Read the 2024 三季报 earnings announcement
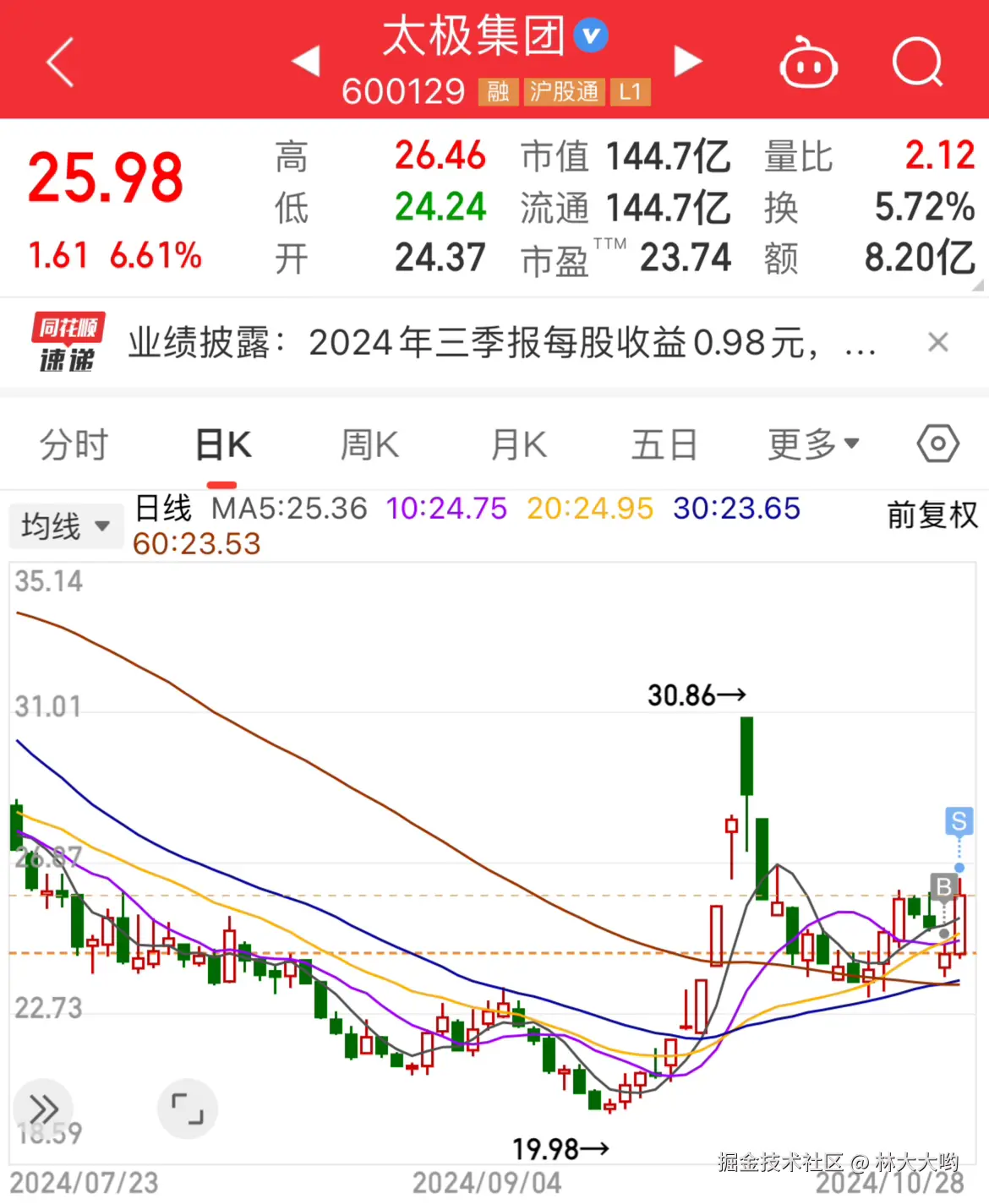 (x=499, y=341)
